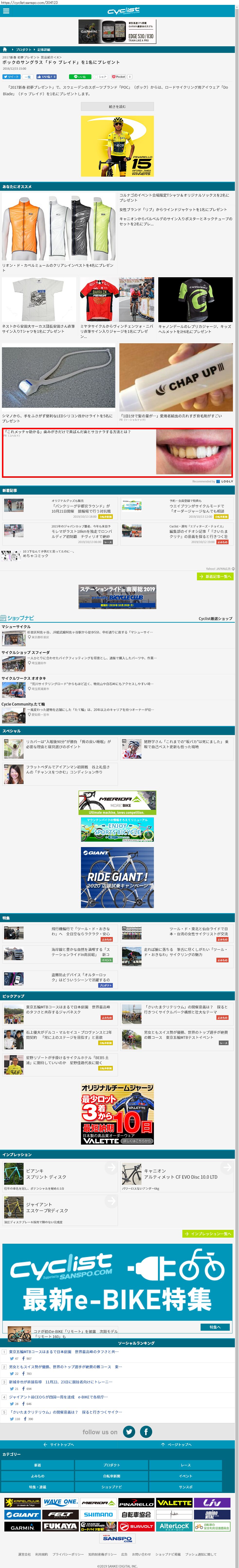Open the 新着記事一覧へ button

215,576
